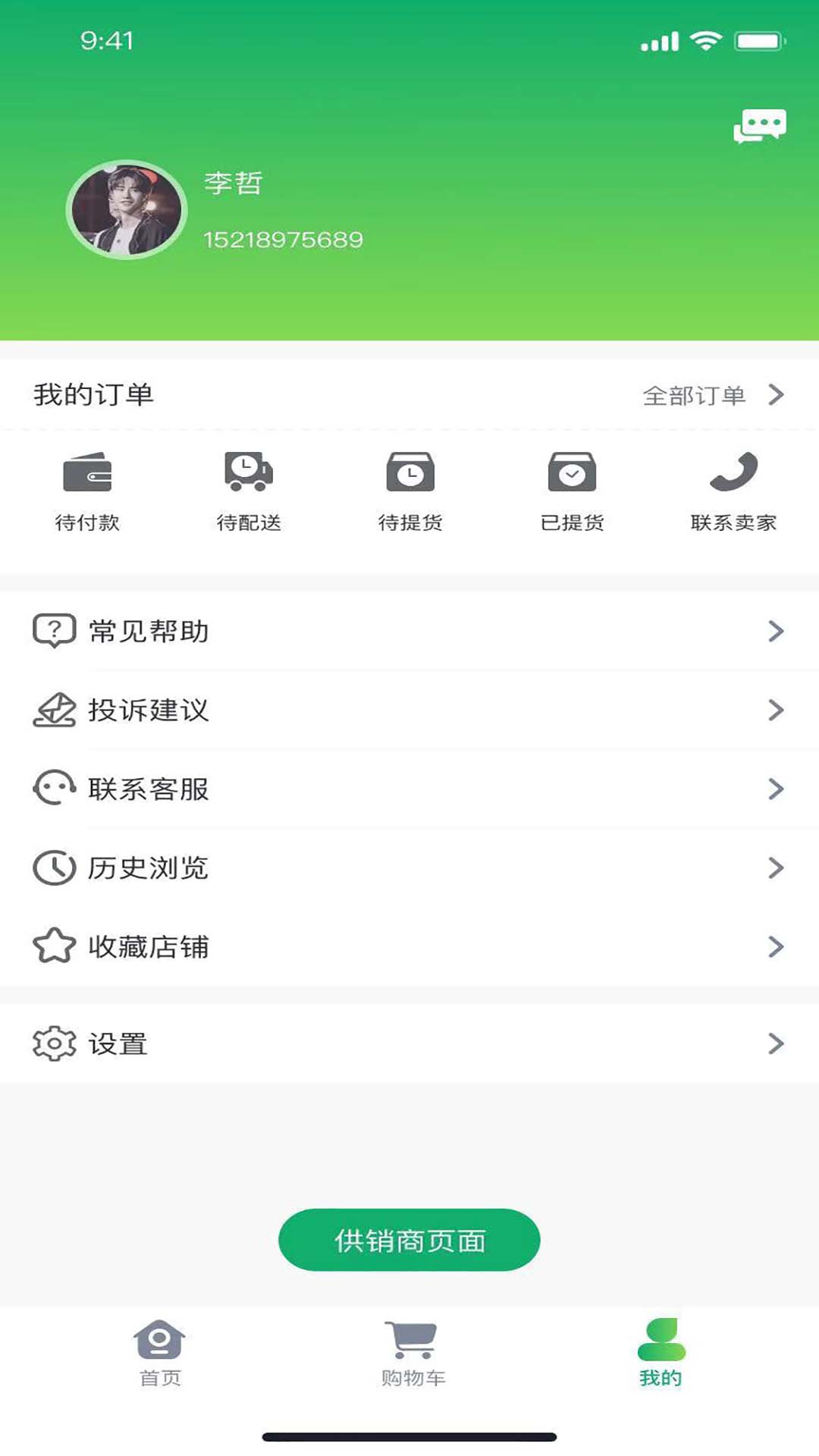View all orders (全部订单)
This screenshot has height=1456, width=819.
(711, 395)
